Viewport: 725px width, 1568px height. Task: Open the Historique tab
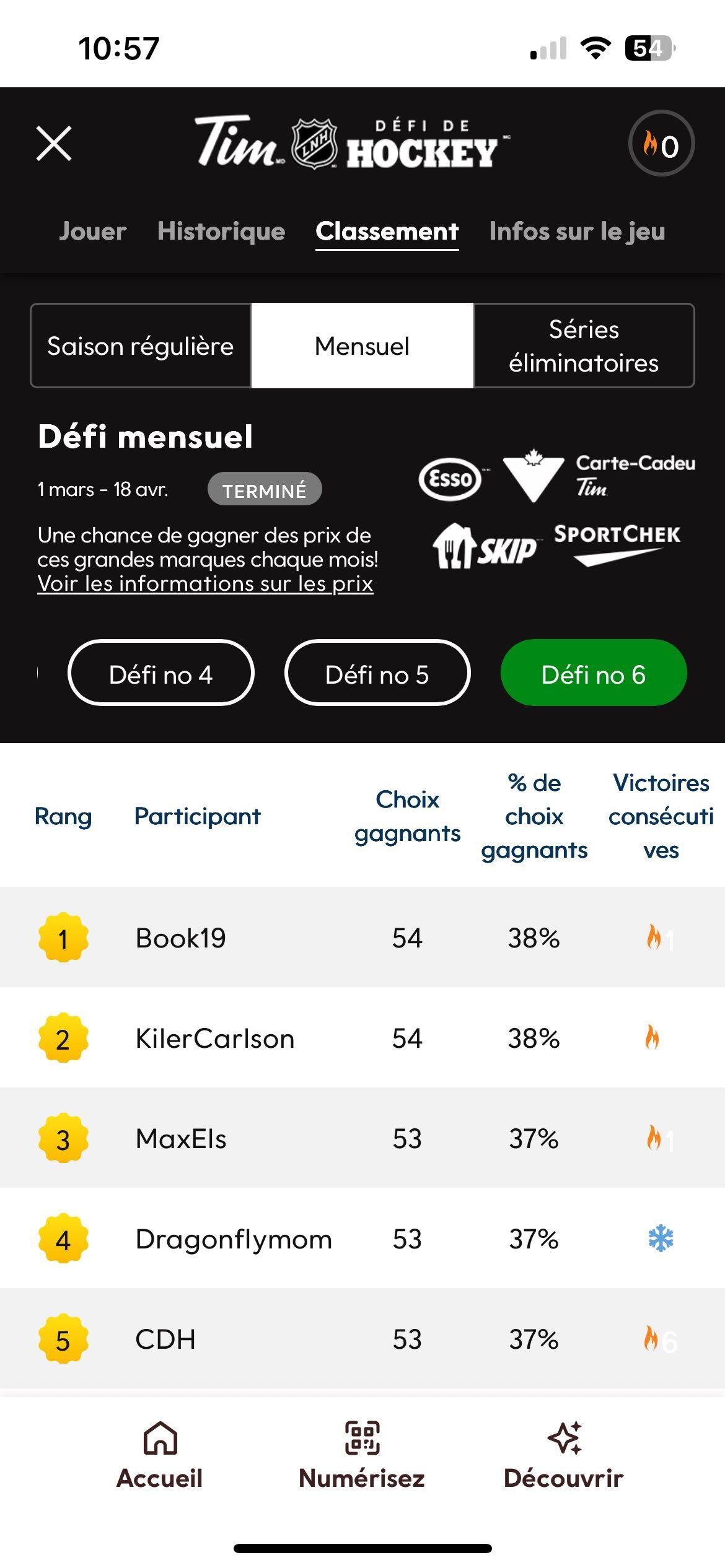221,231
